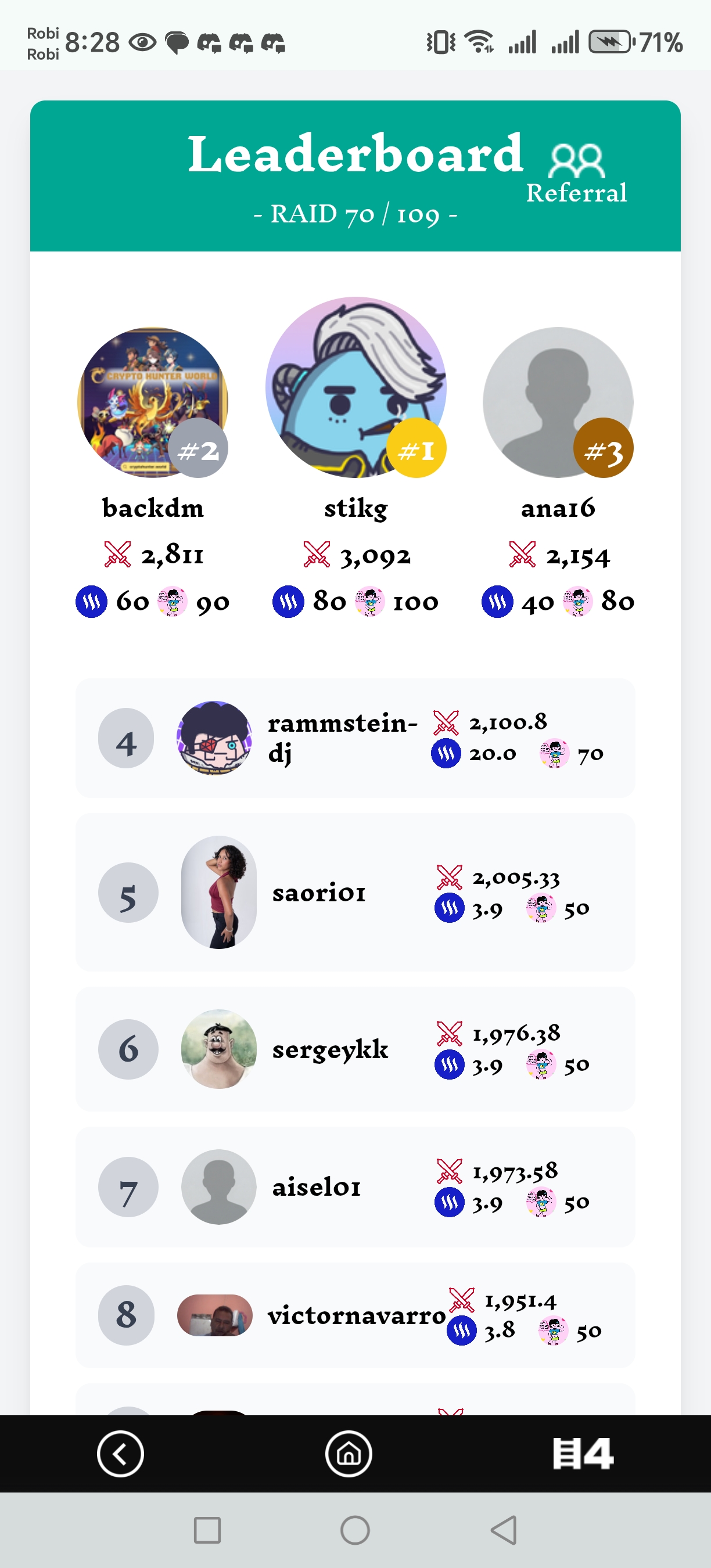711x1568 pixels.
Task: Open backdm's #2 profile
Action: [152, 402]
